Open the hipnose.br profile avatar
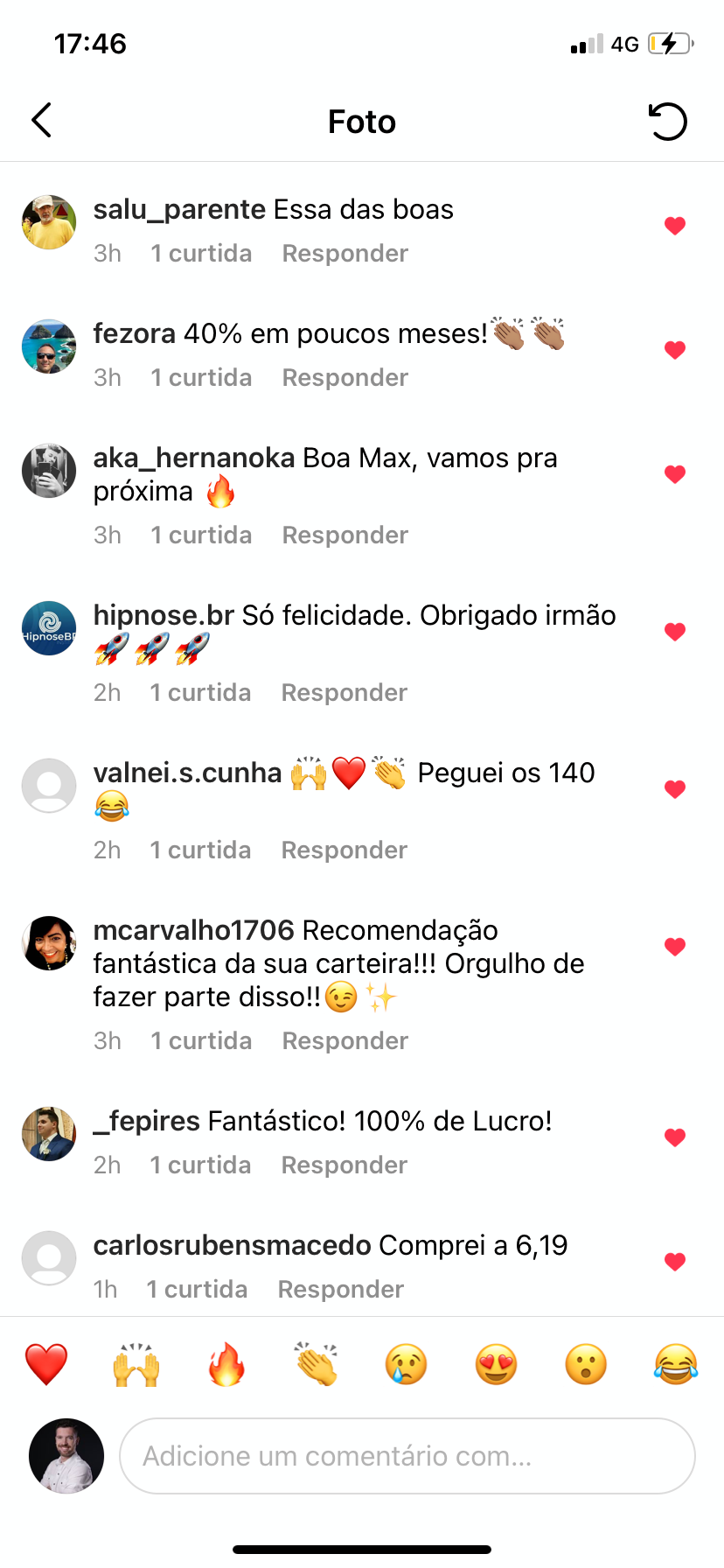This screenshot has height=1568, width=724. (49, 628)
